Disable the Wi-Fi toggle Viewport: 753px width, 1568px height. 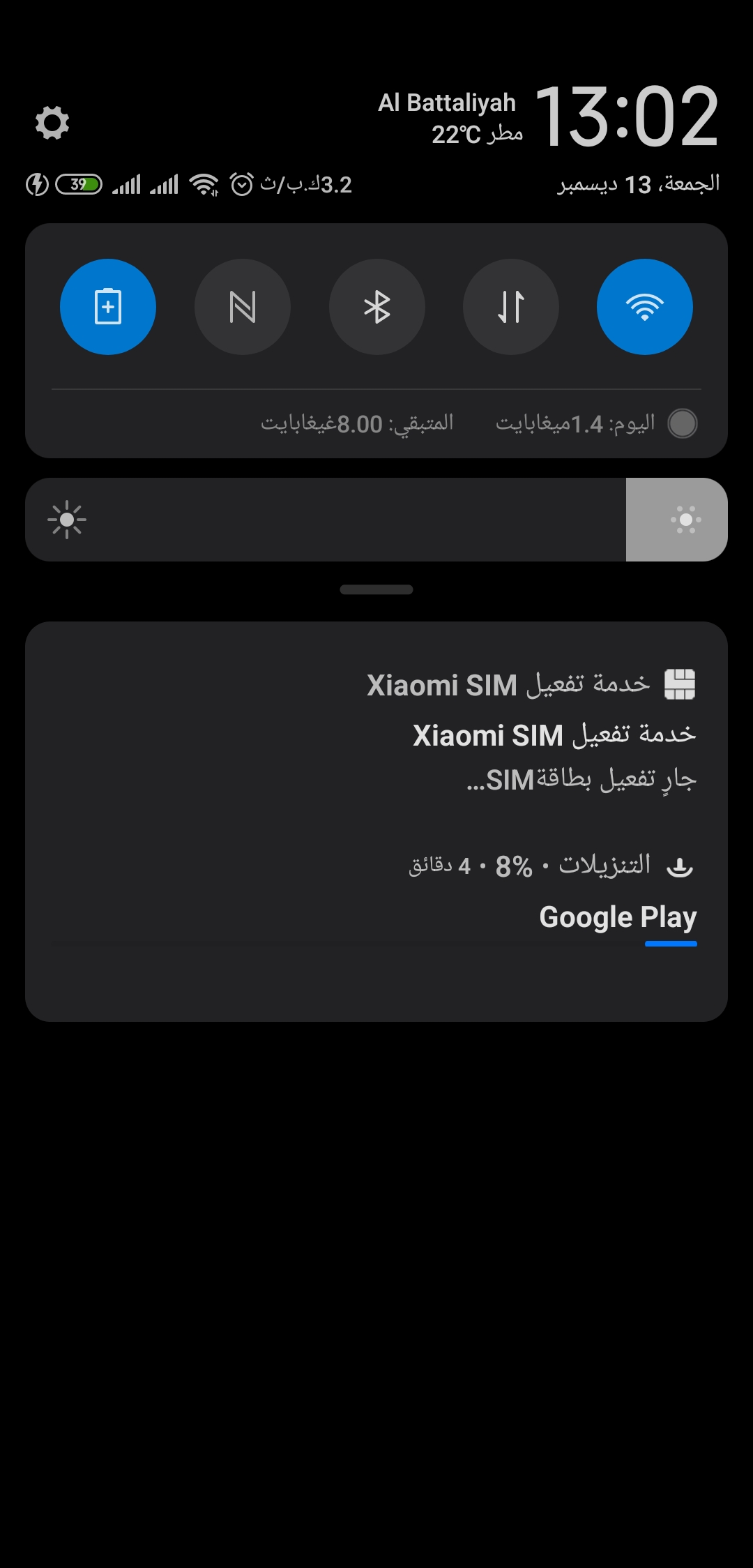pyautogui.click(x=645, y=307)
